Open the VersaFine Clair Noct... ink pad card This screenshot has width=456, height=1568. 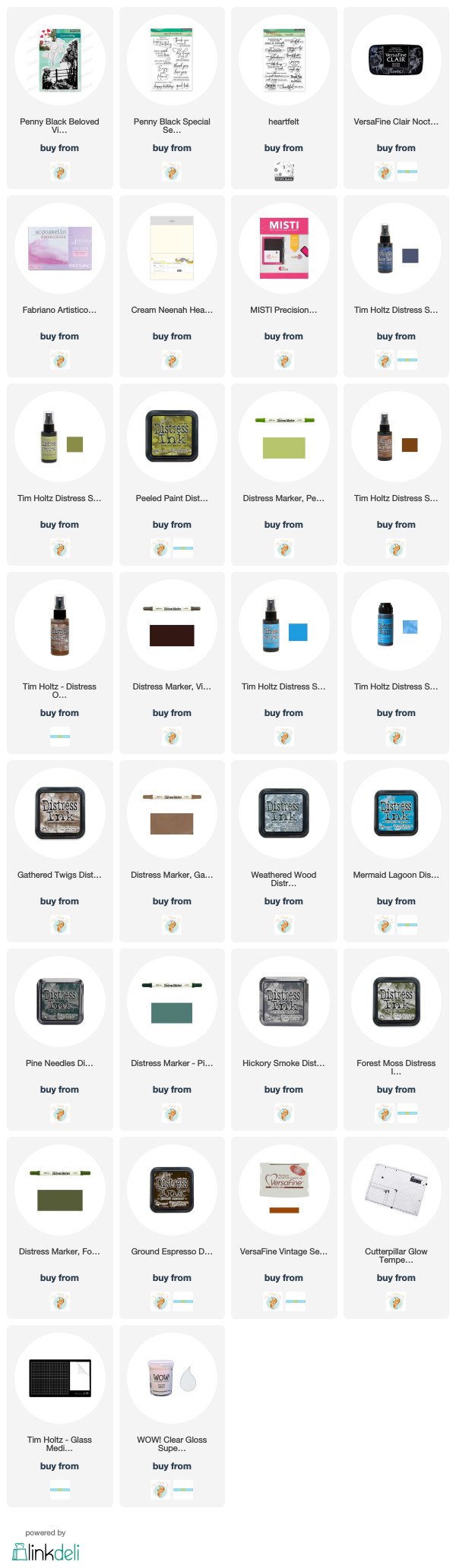[x=396, y=61]
